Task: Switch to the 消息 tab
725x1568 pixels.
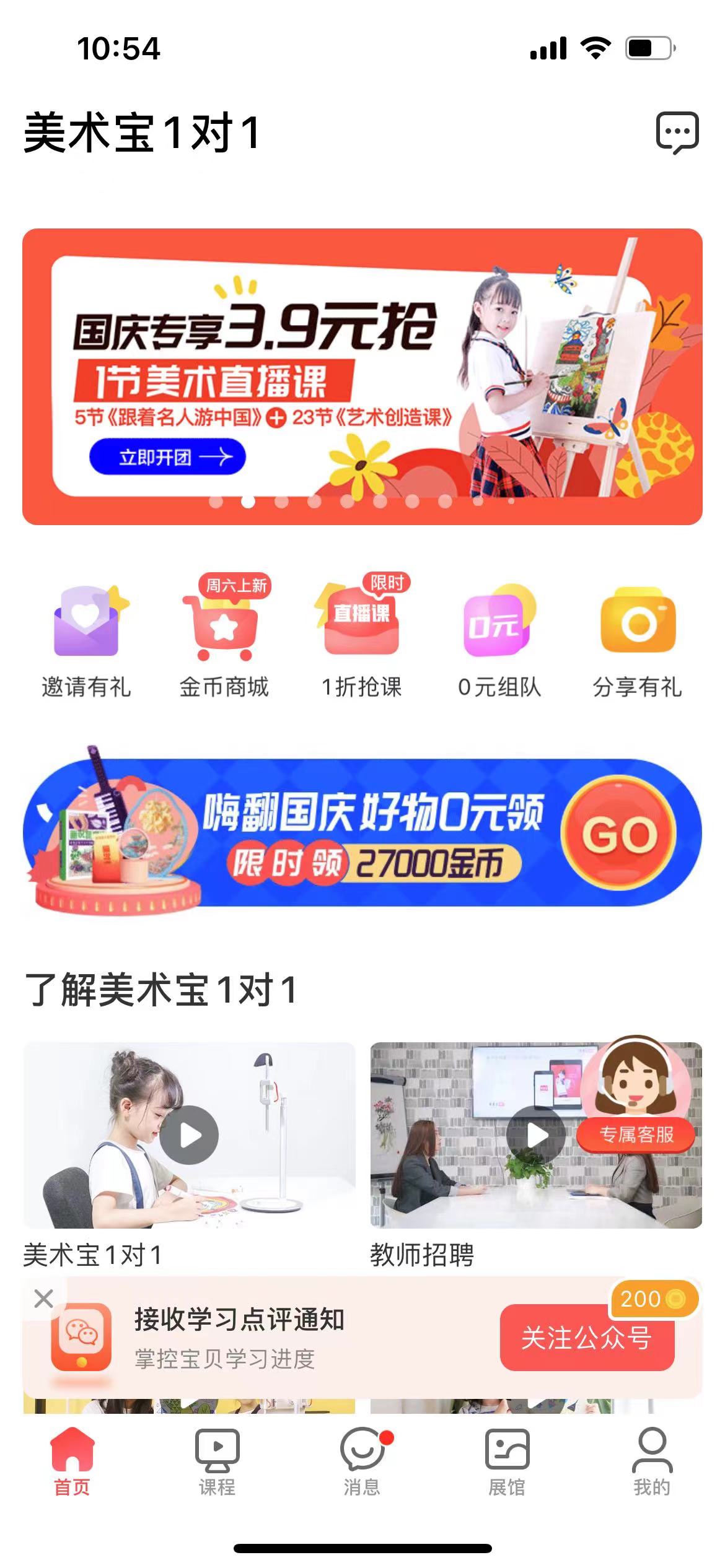Action: coord(362,1460)
